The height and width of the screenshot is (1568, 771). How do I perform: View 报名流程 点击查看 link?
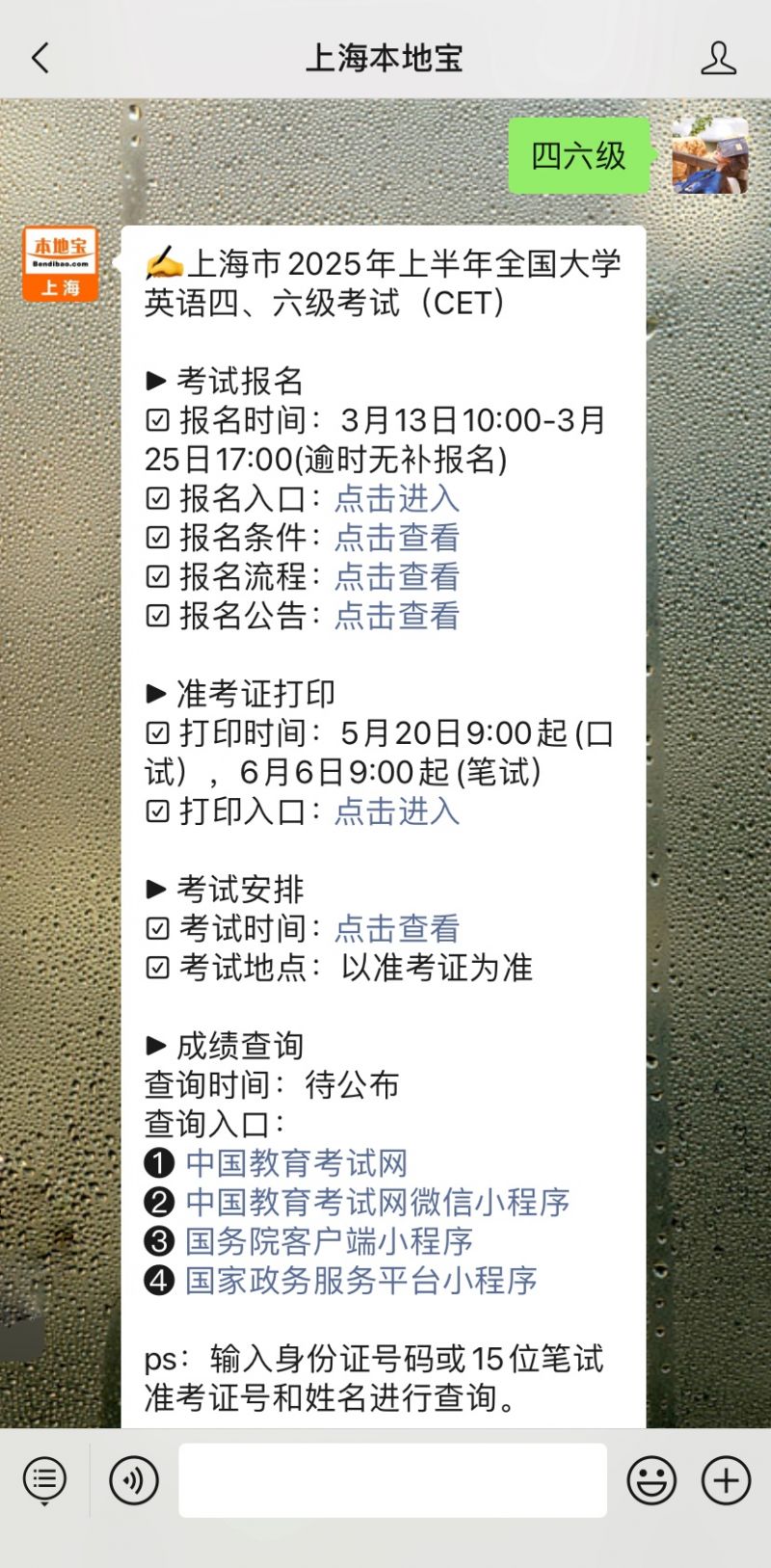(x=396, y=576)
